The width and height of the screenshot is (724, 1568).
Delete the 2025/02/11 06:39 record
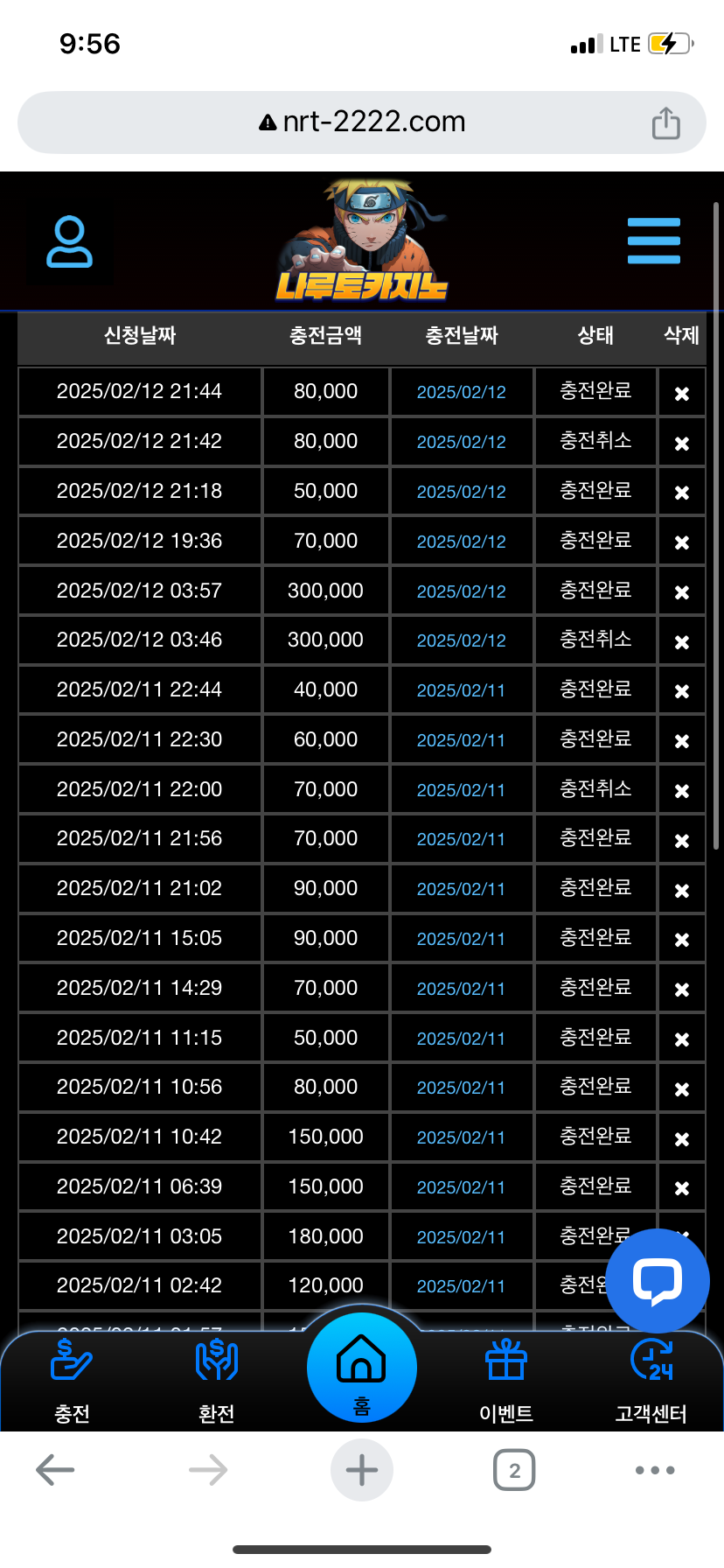coord(682,1188)
